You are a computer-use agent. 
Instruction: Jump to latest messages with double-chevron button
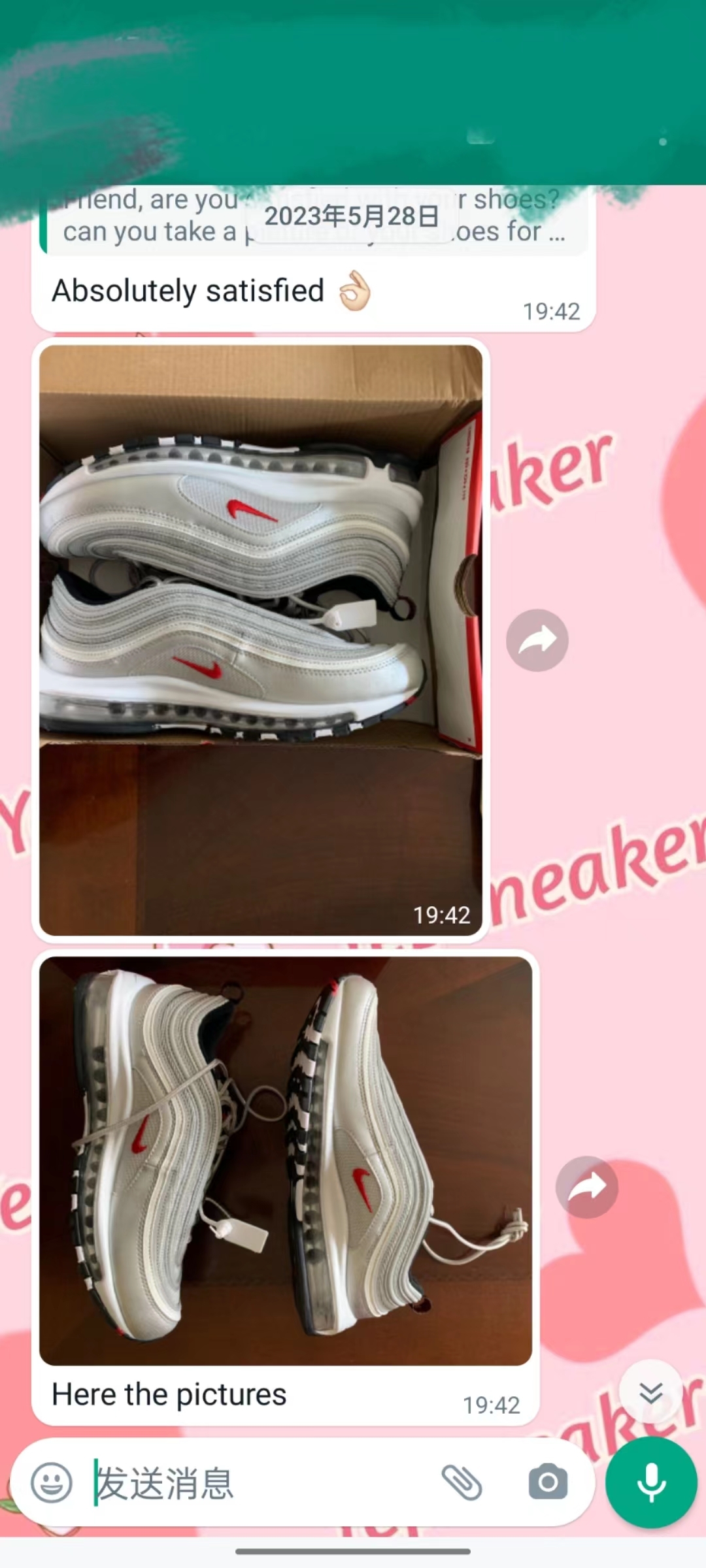650,1392
